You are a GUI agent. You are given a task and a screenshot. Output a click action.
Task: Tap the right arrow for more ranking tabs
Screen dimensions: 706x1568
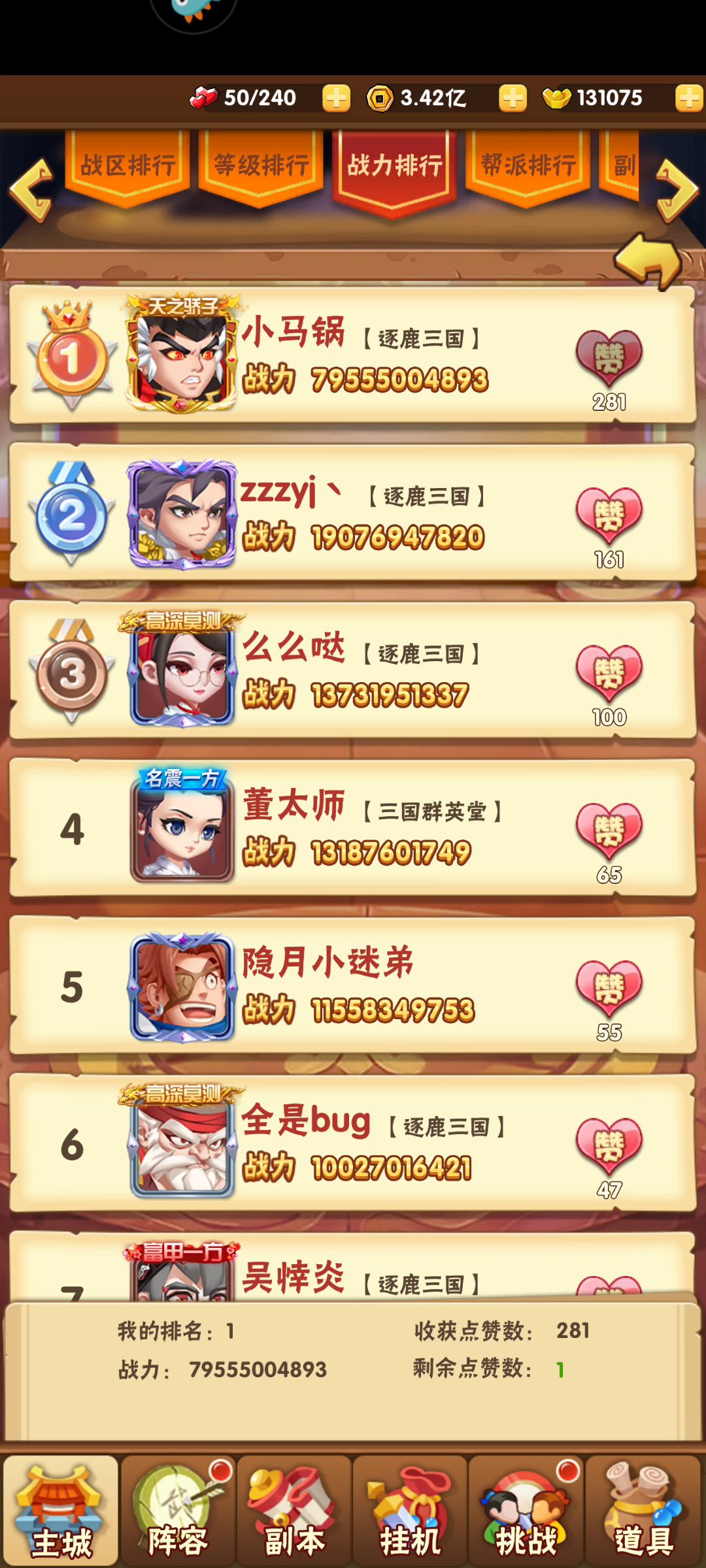(678, 191)
